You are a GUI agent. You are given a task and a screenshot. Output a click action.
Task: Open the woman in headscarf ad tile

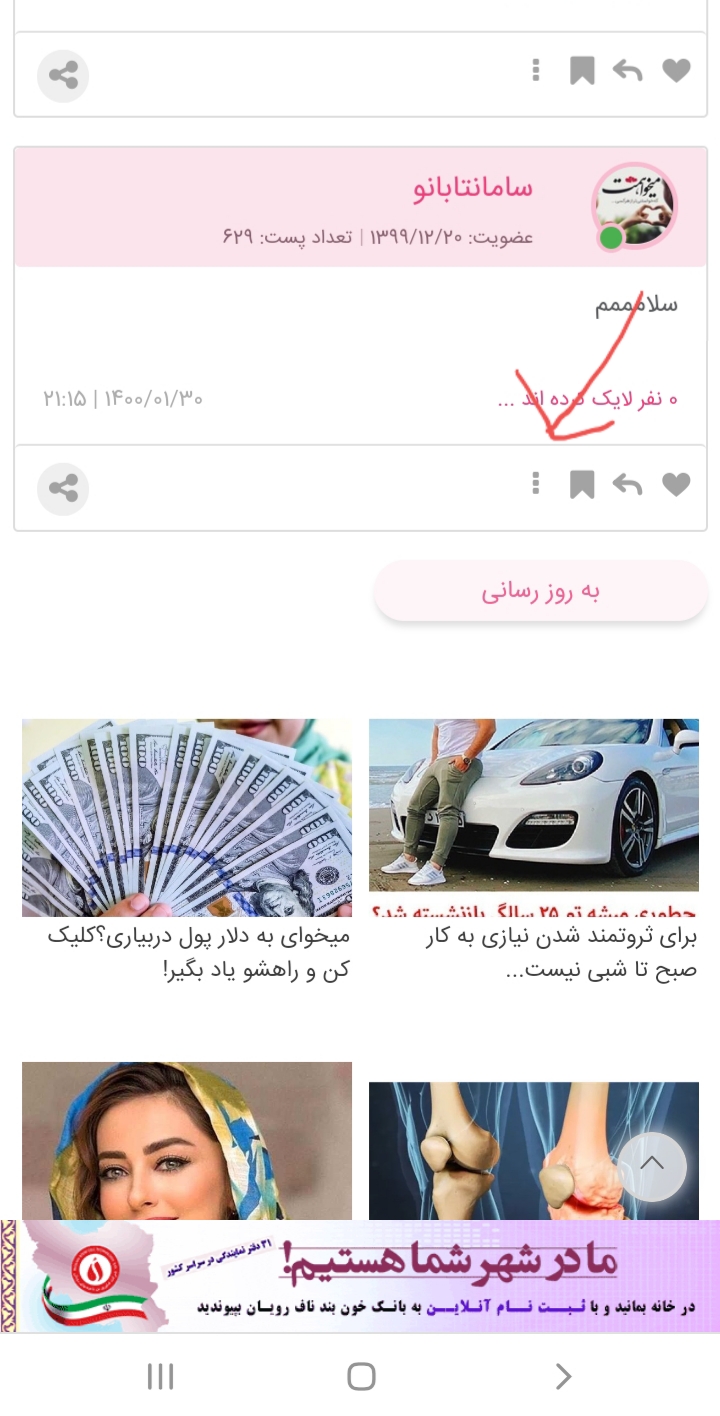[187, 1140]
